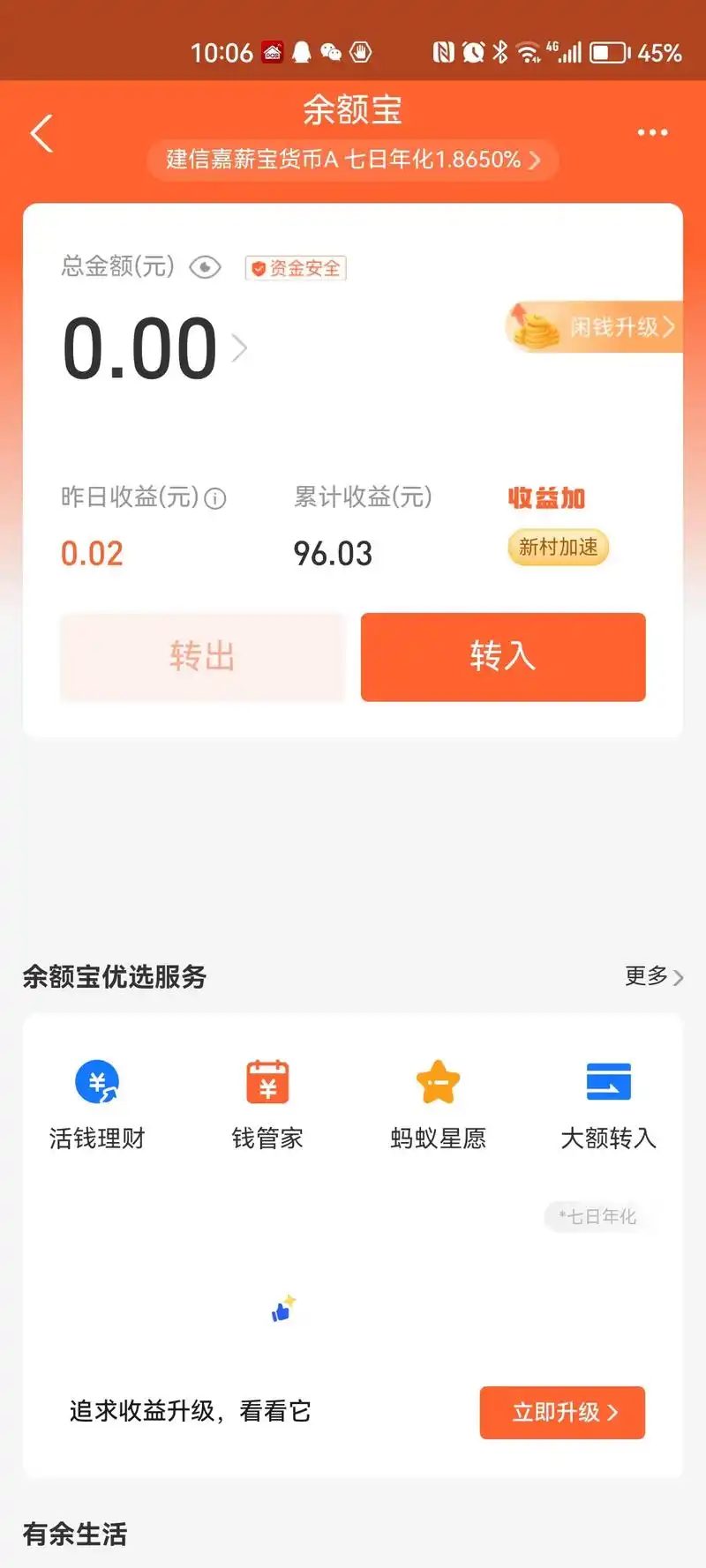Open the back arrow at top left
The width and height of the screenshot is (706, 1568).
[x=40, y=132]
